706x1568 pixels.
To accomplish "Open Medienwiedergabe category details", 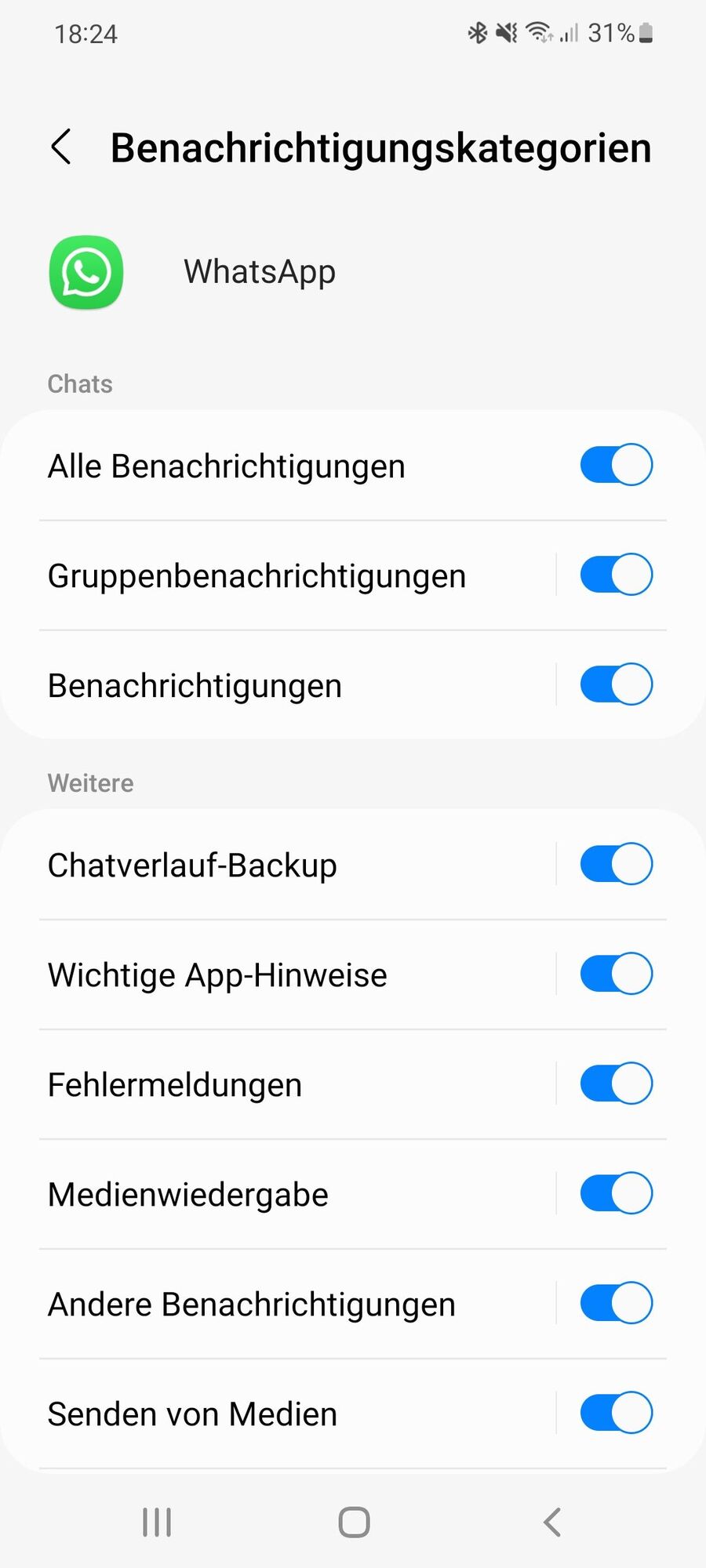I will click(x=189, y=1195).
